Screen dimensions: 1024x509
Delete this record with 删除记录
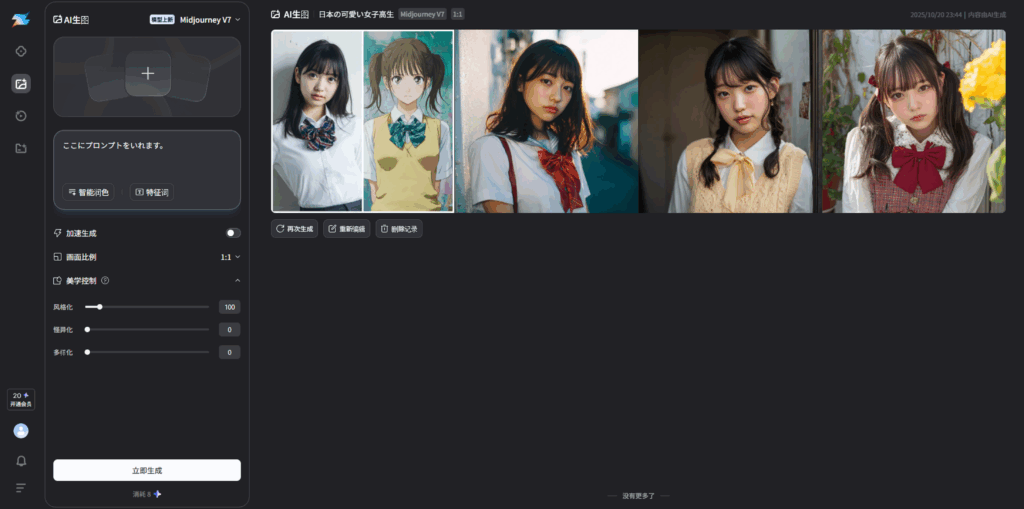[399, 229]
